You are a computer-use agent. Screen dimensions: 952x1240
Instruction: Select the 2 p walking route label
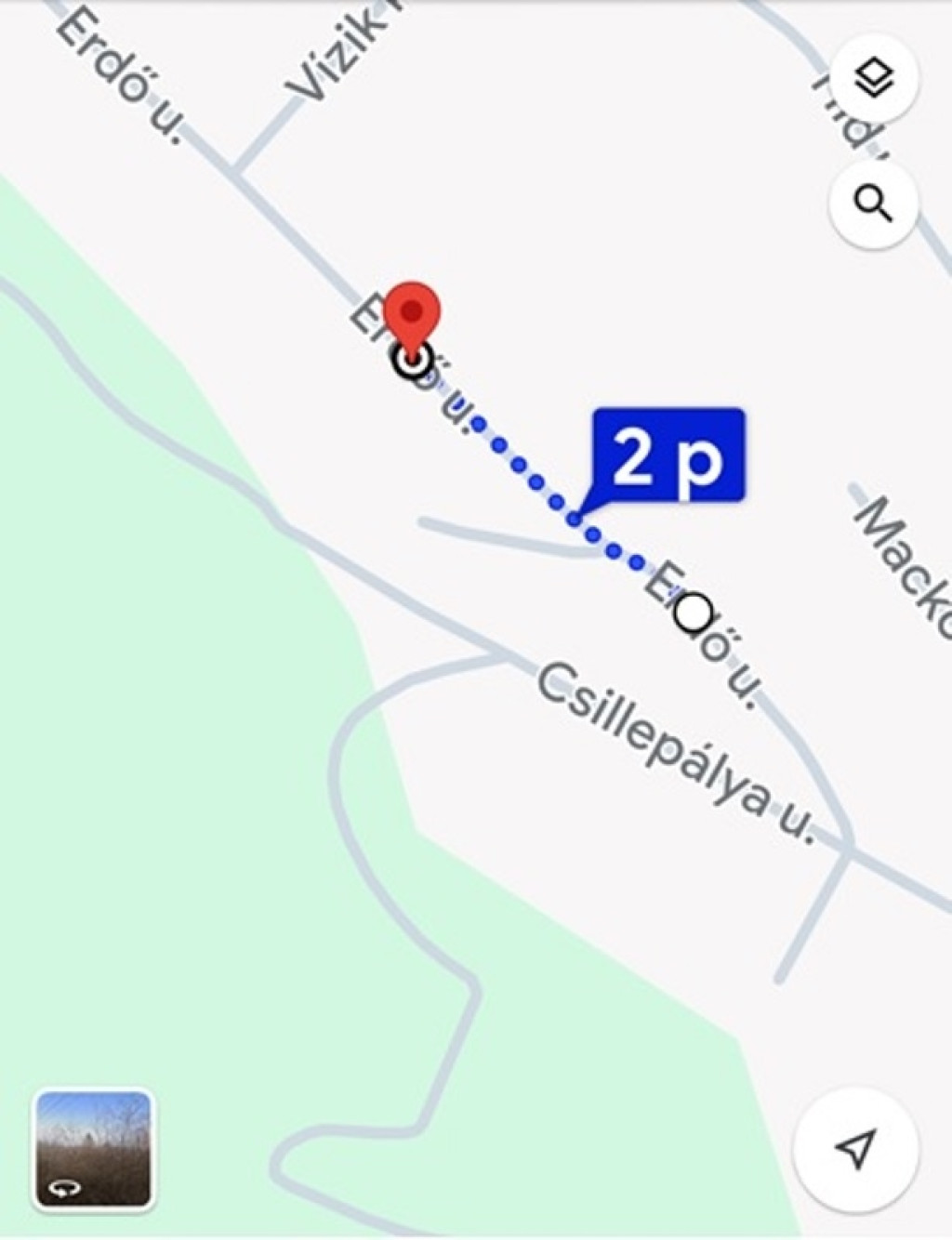668,456
